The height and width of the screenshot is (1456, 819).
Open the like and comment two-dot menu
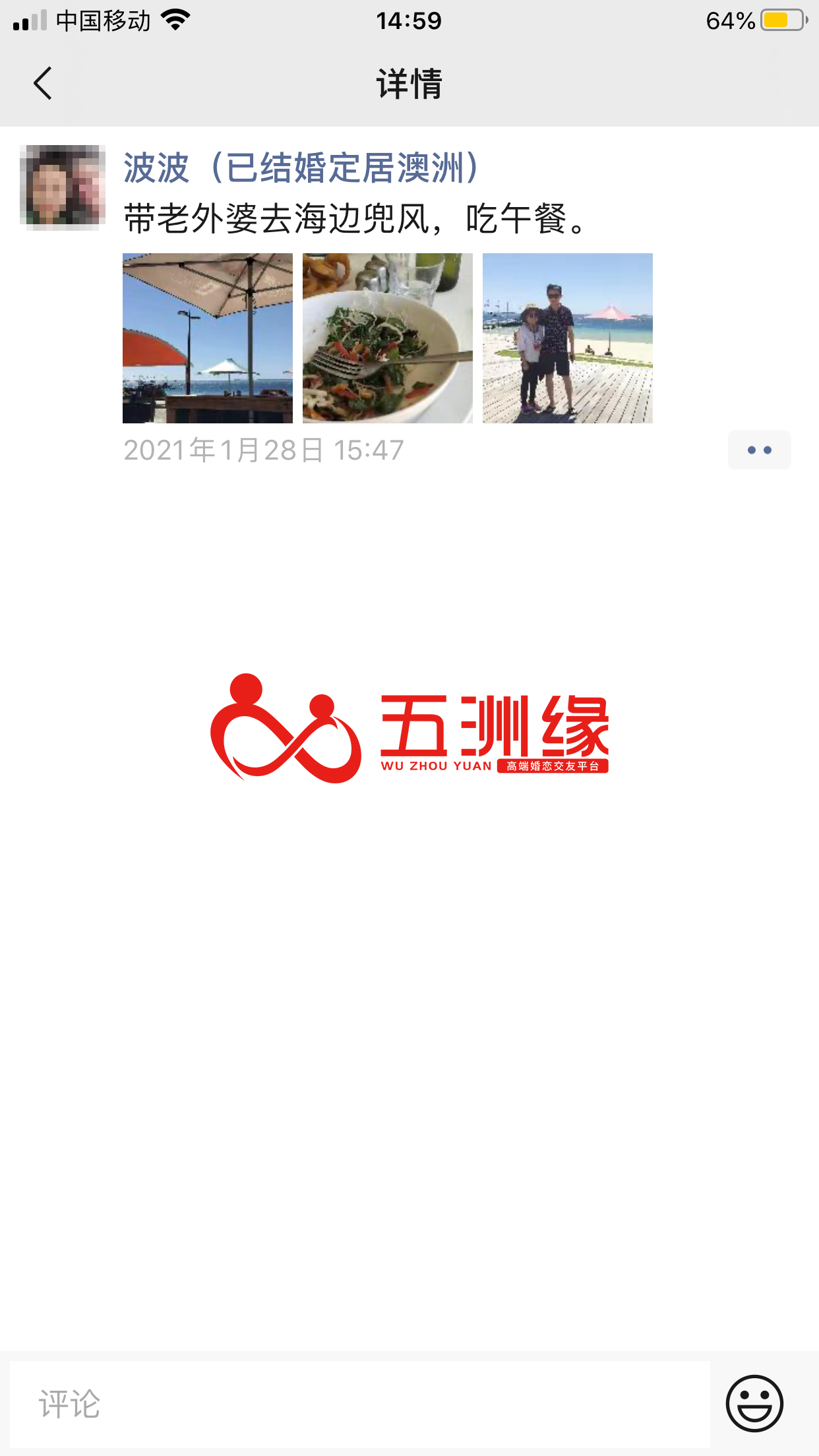coord(759,450)
